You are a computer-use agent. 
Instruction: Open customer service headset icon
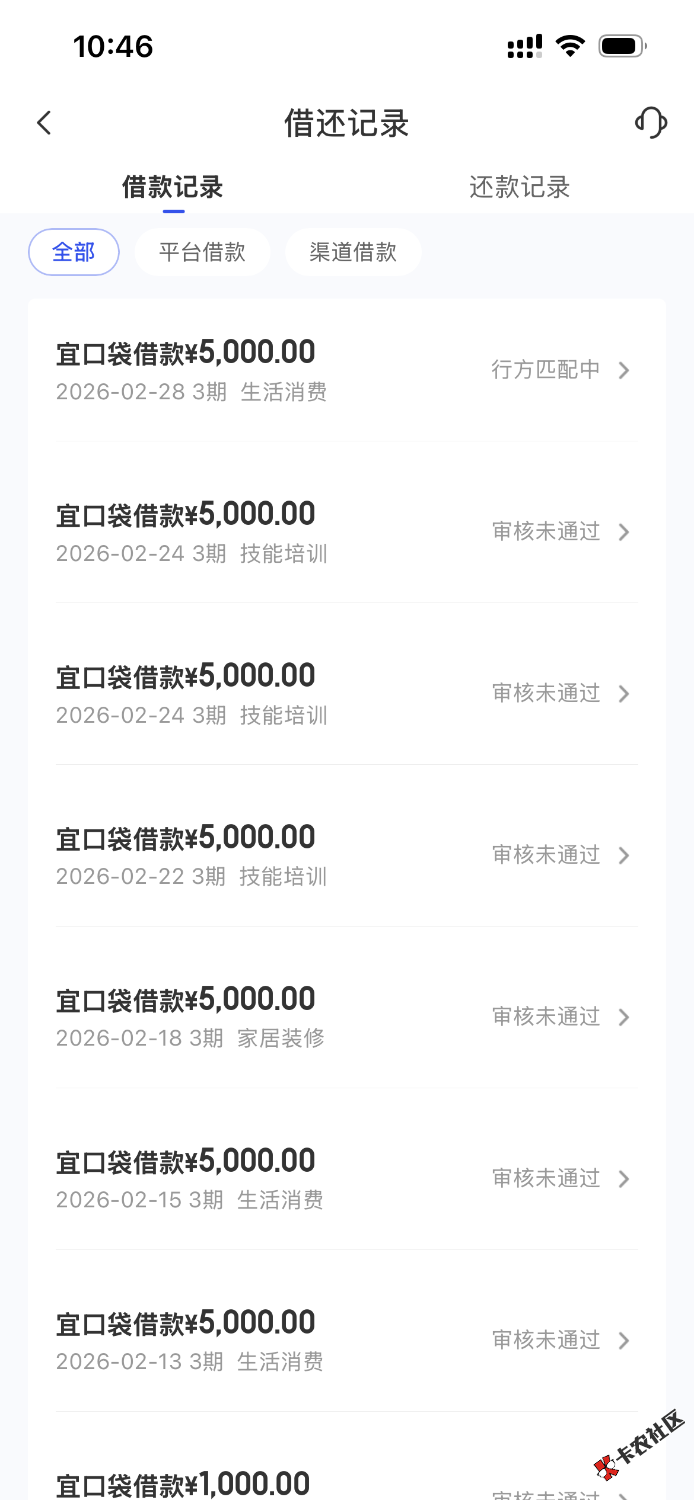pos(650,123)
